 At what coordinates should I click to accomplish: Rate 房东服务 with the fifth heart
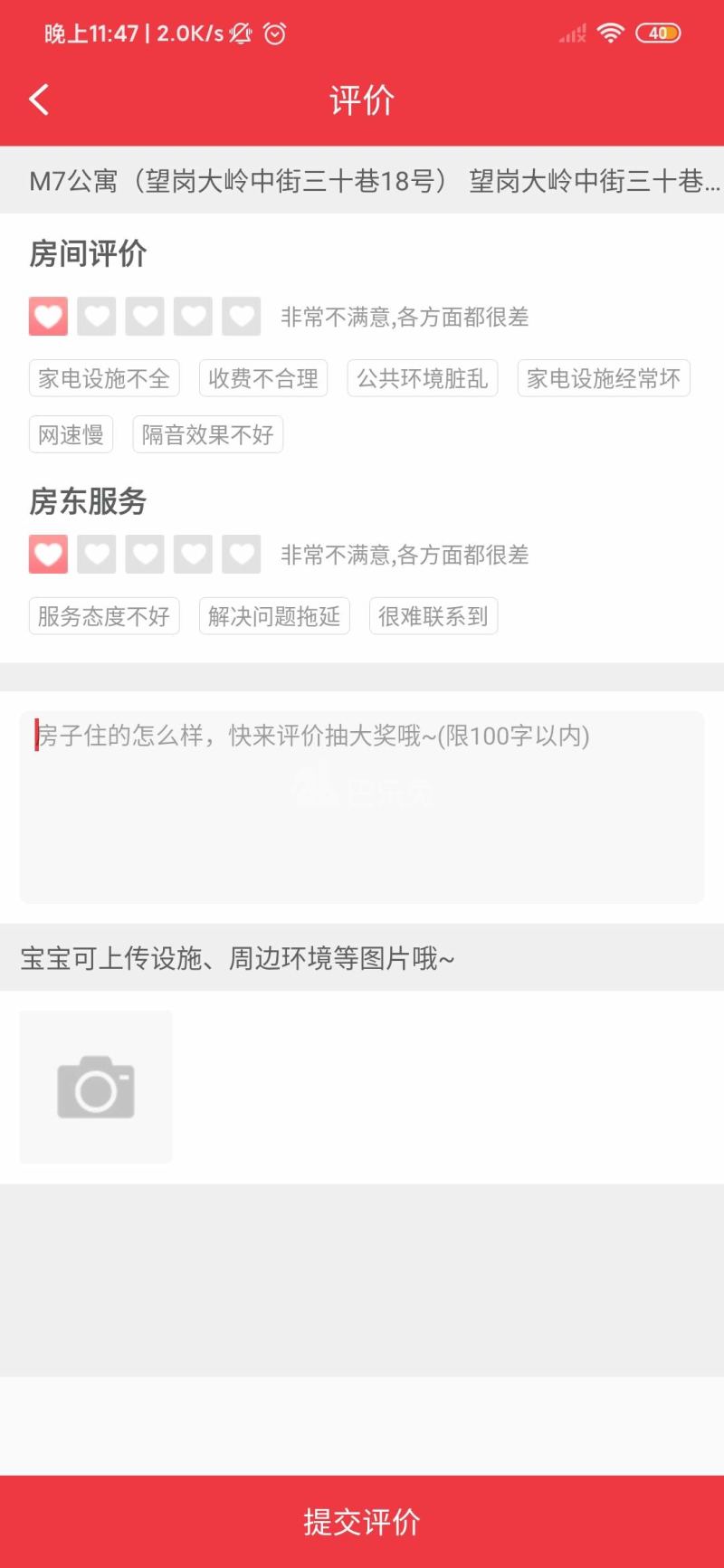coord(242,555)
